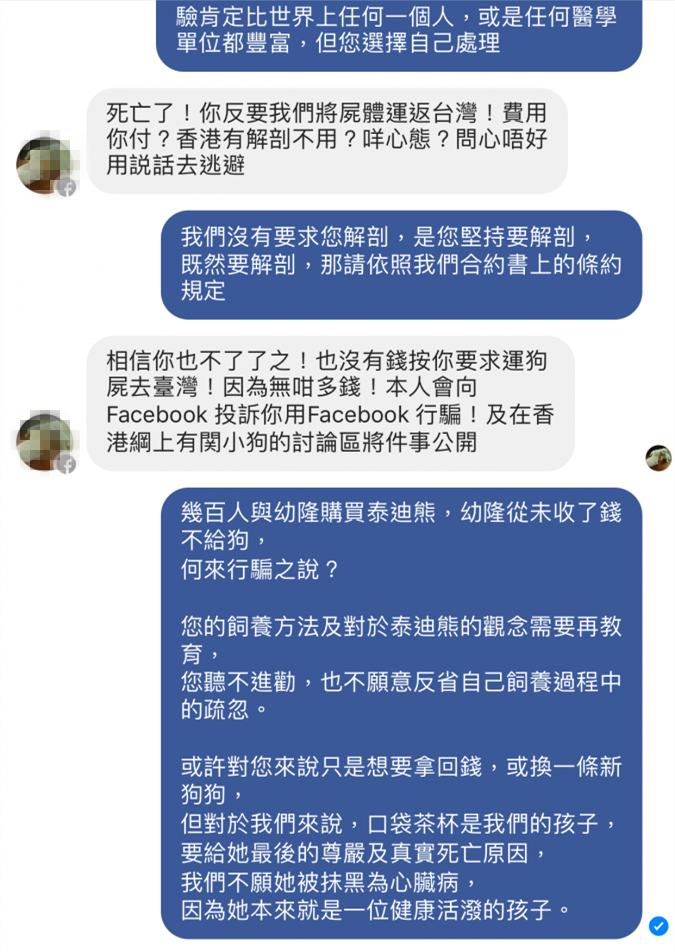Open sender's avatar beside the 相信你也不了了之 message

pyautogui.click(x=45, y=441)
